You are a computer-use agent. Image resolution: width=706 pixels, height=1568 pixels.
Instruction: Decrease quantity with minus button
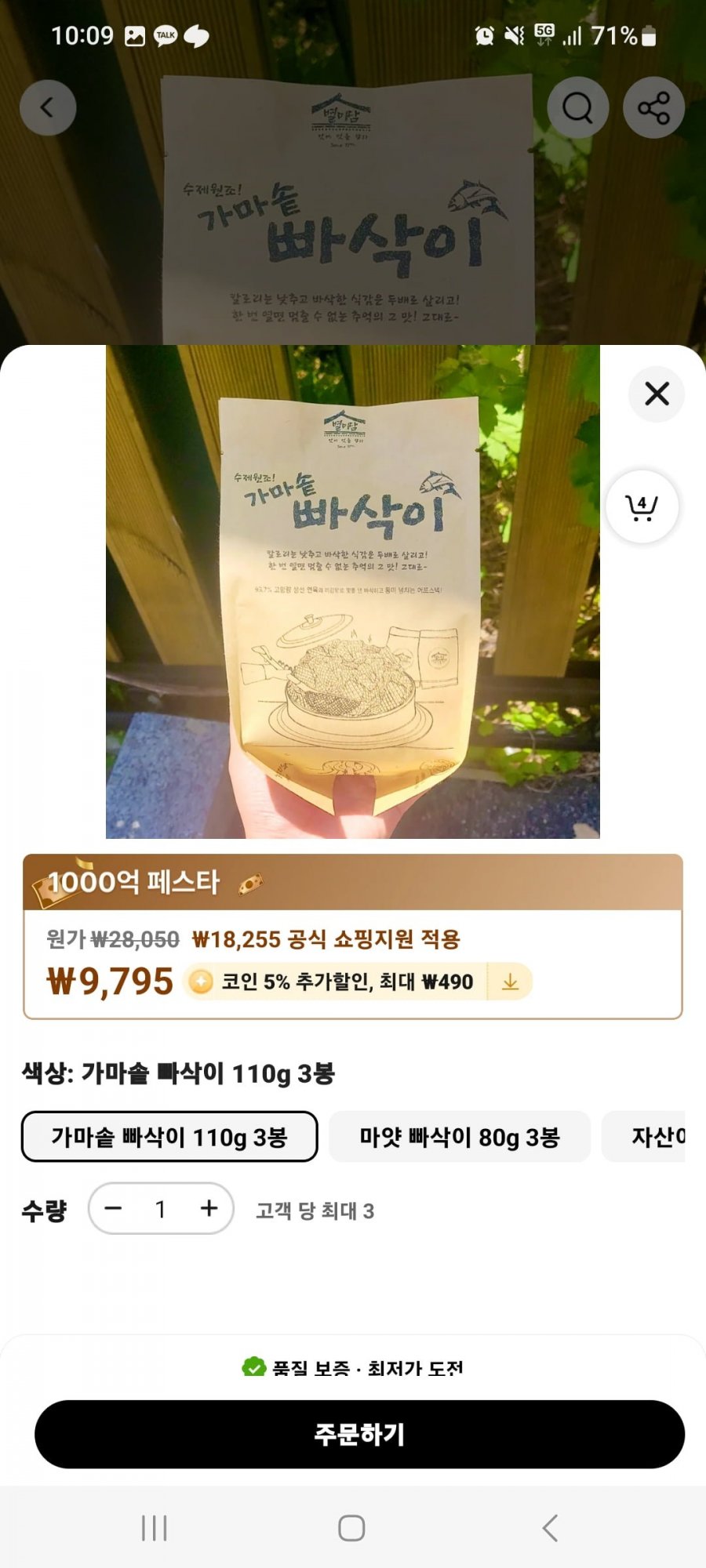[114, 1209]
